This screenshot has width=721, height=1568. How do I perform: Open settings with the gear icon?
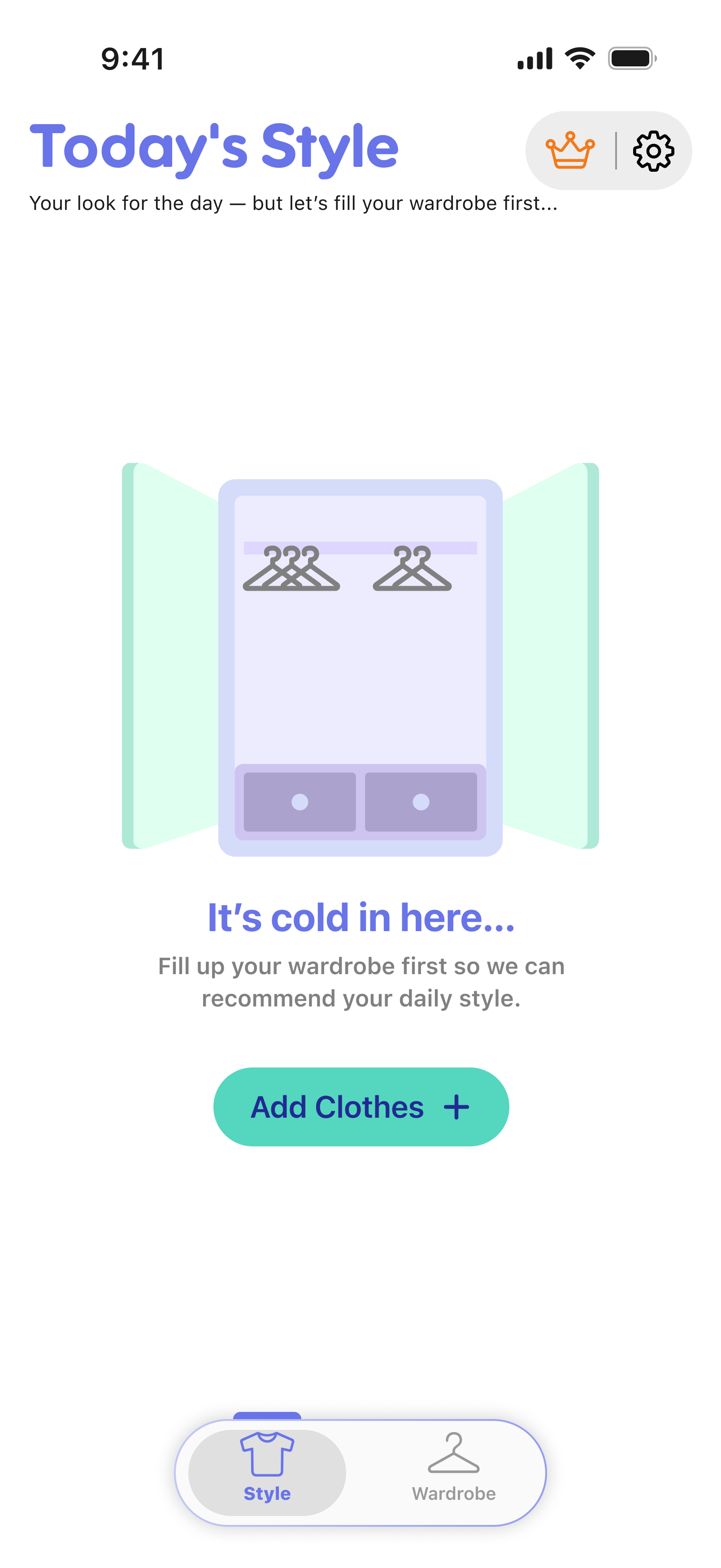[653, 150]
